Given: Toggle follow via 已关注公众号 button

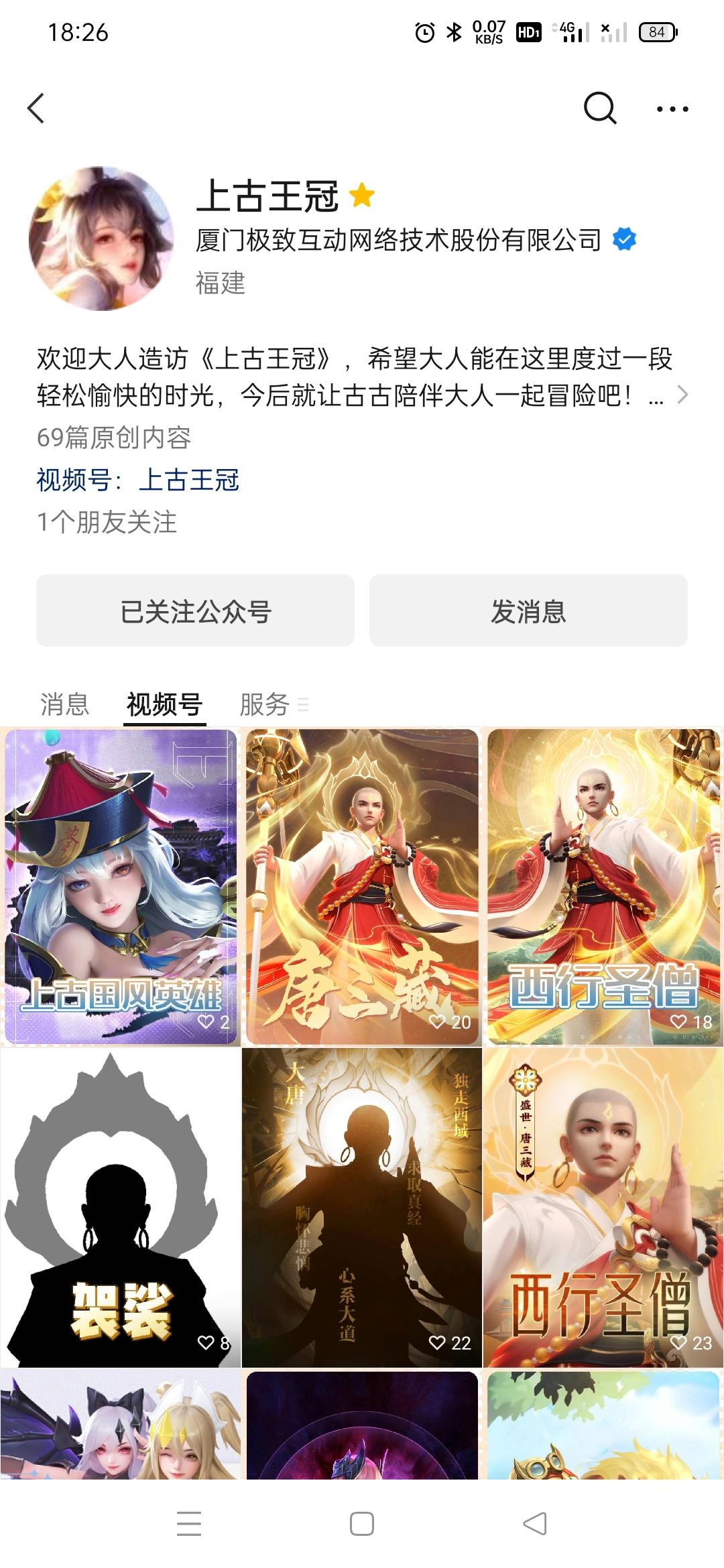Looking at the screenshot, I should [x=196, y=613].
